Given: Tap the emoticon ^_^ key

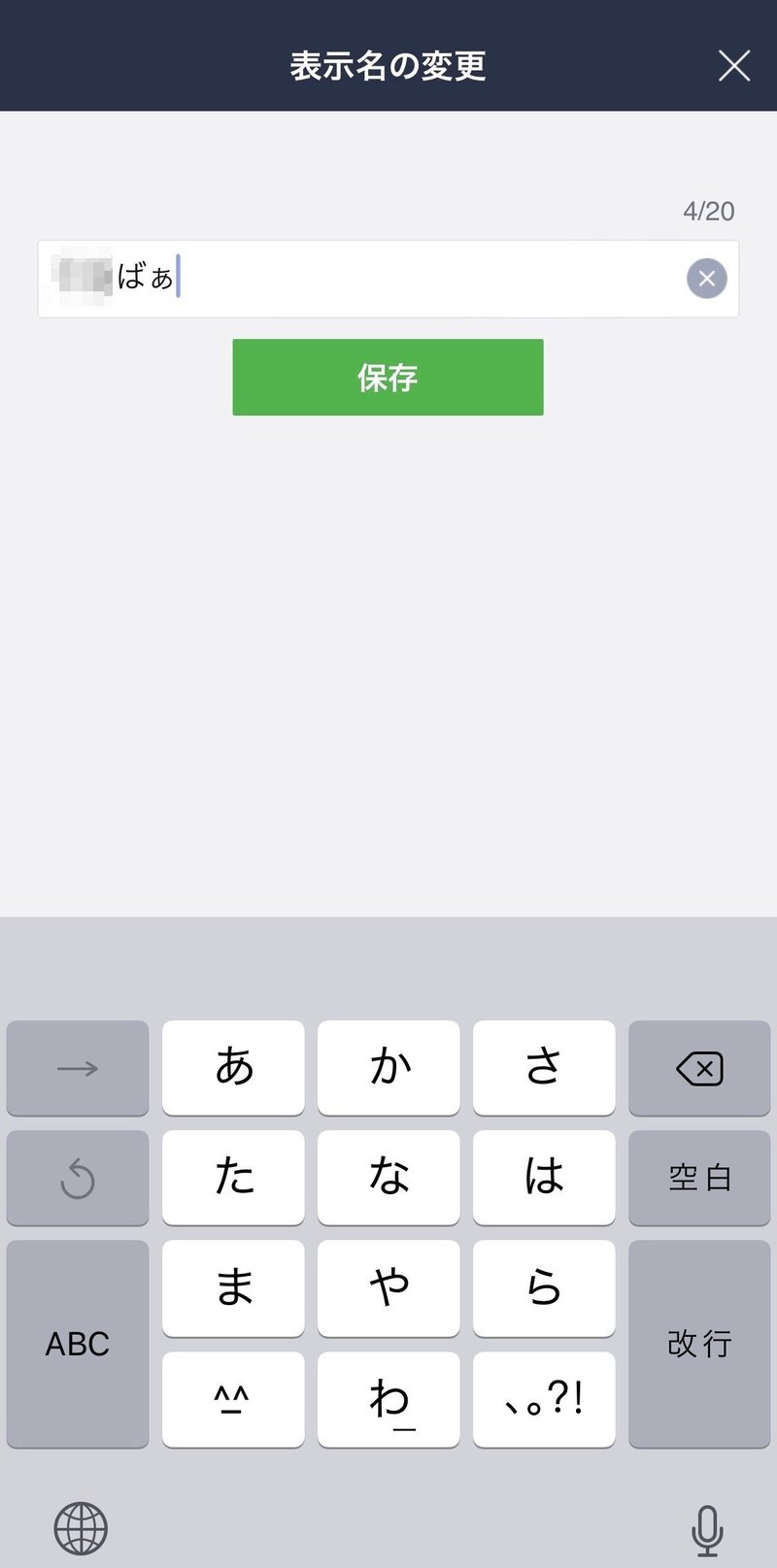Looking at the screenshot, I should (x=233, y=1400).
